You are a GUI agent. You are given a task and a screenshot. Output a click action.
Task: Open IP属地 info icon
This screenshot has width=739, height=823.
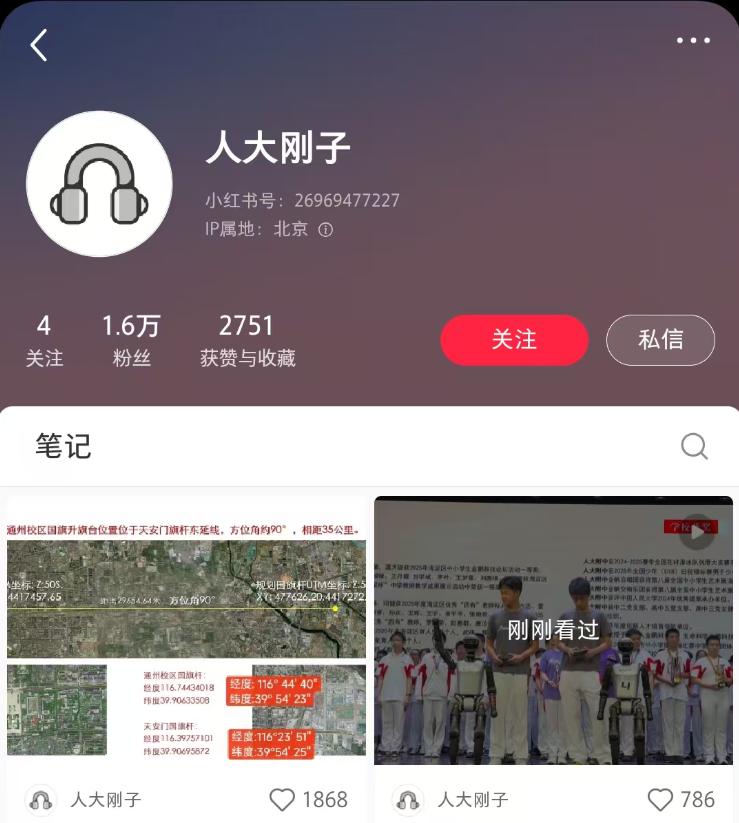coord(325,229)
